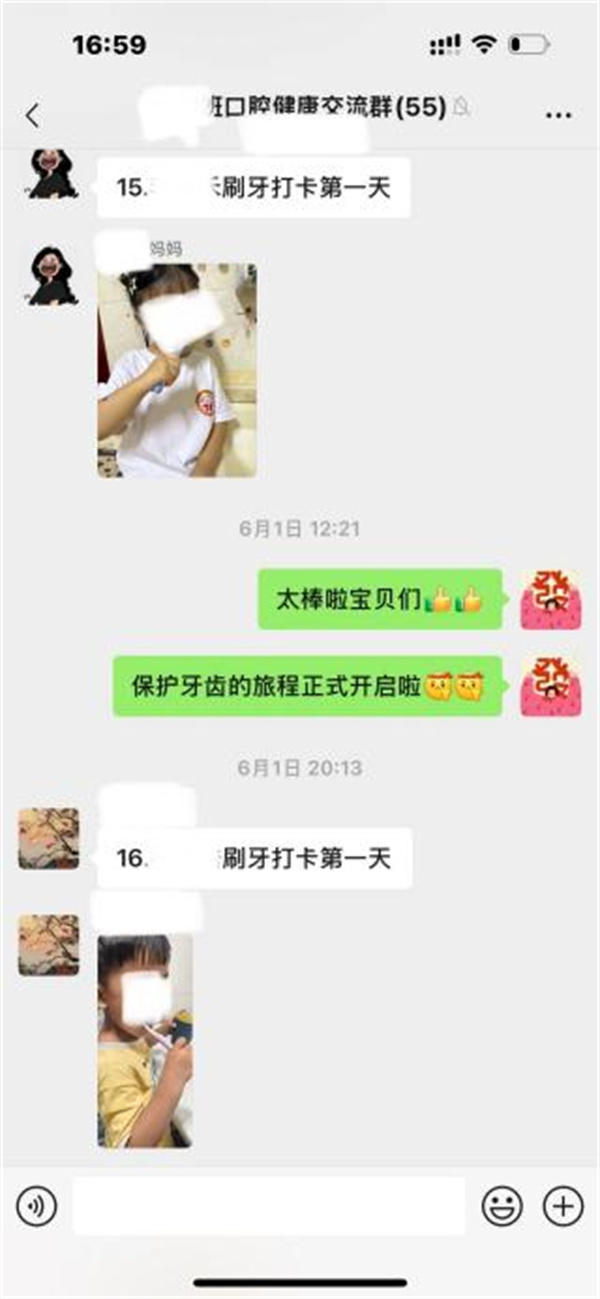The width and height of the screenshot is (600, 1299).
Task: Switch to voice message input
Action: click(36, 1206)
